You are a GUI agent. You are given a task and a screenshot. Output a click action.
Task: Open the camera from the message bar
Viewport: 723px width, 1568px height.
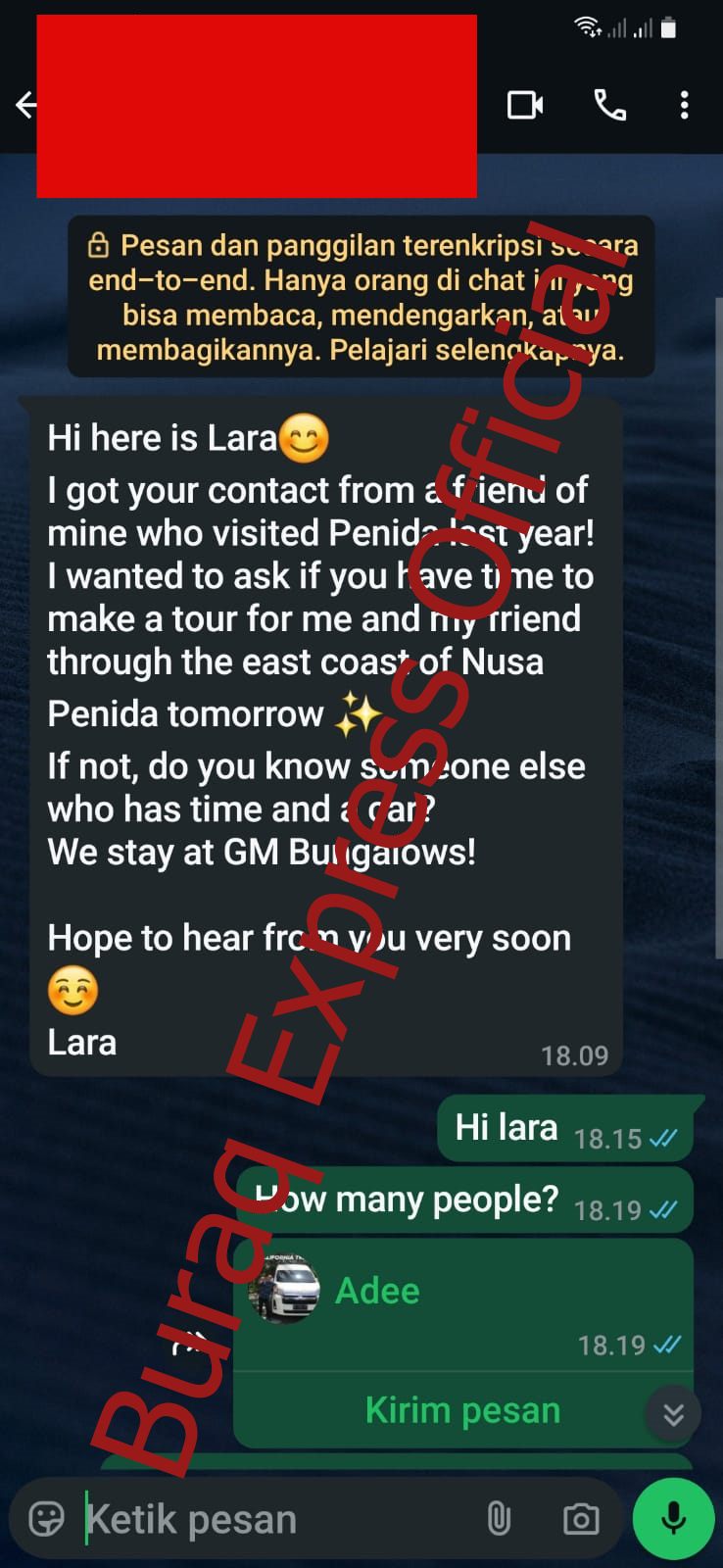point(581,1519)
